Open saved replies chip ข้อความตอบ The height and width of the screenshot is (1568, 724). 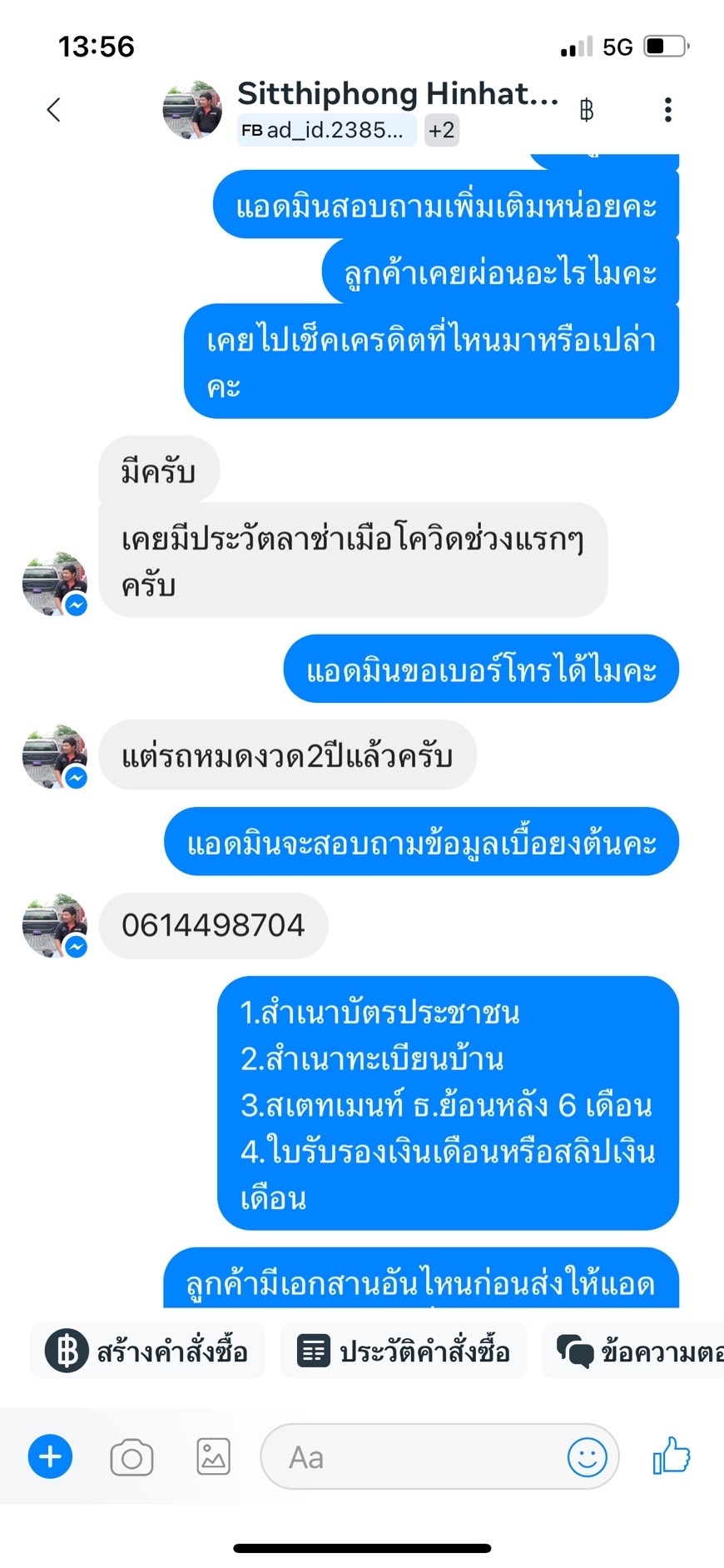[634, 1351]
